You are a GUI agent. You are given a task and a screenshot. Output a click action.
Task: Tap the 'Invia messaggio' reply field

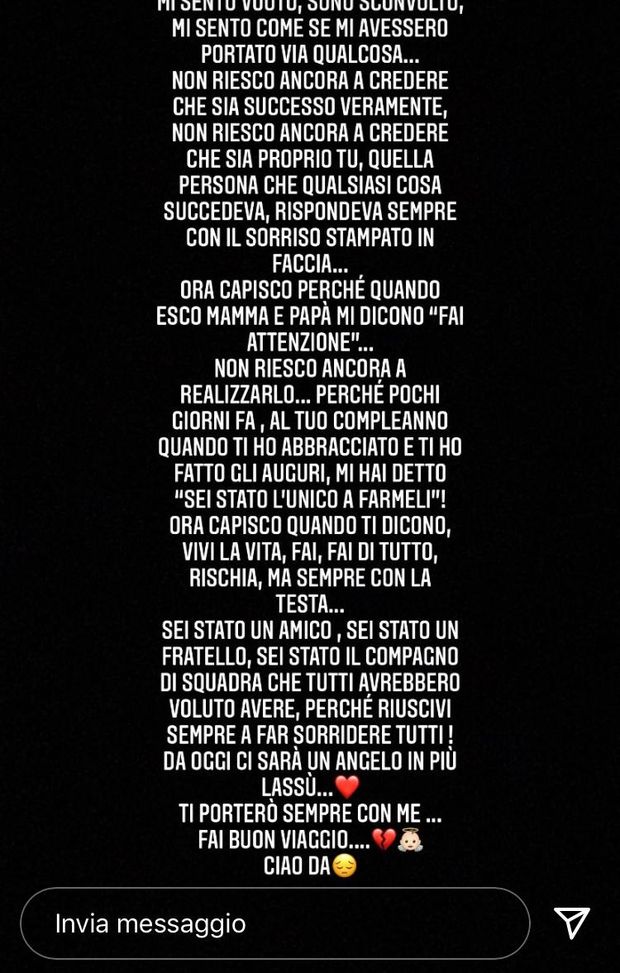(x=275, y=923)
